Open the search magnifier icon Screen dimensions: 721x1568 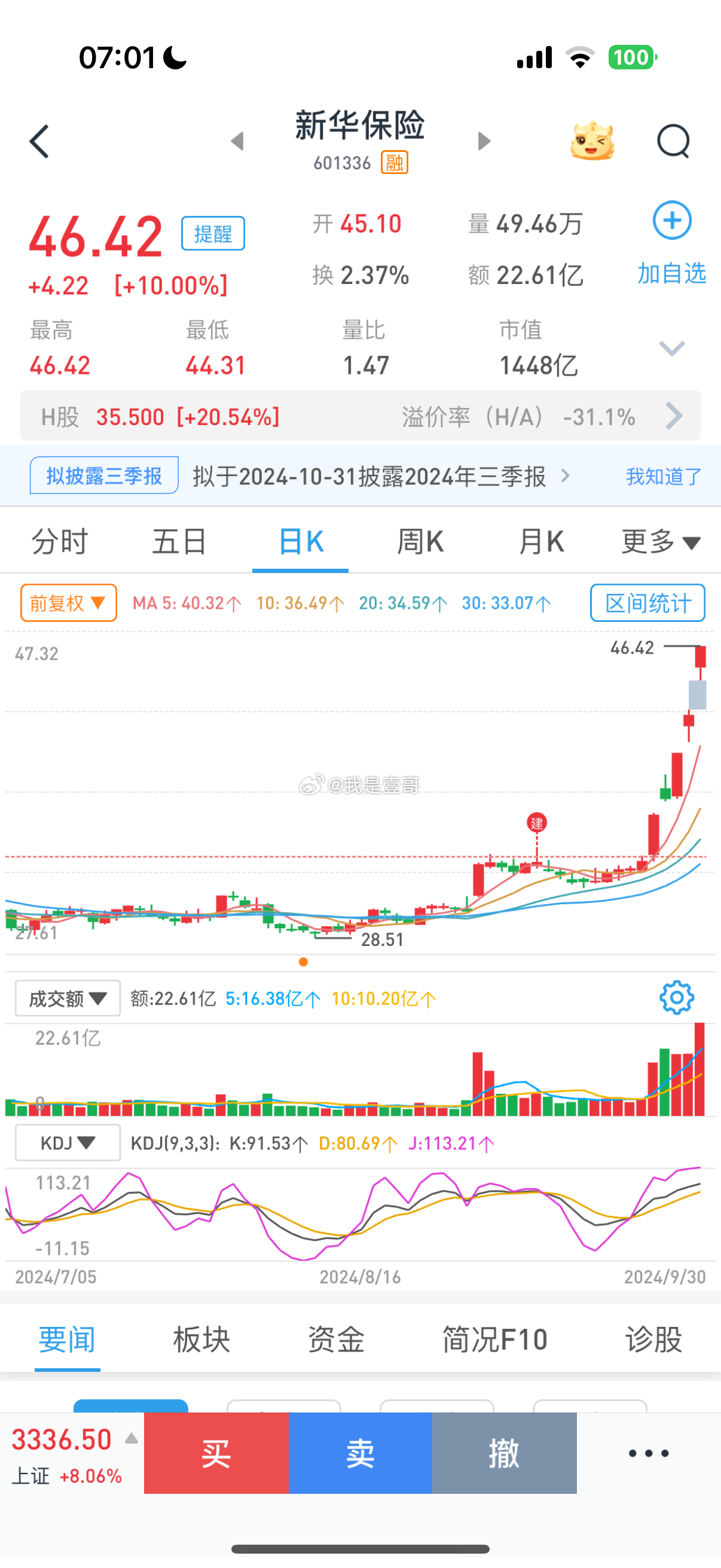click(674, 142)
